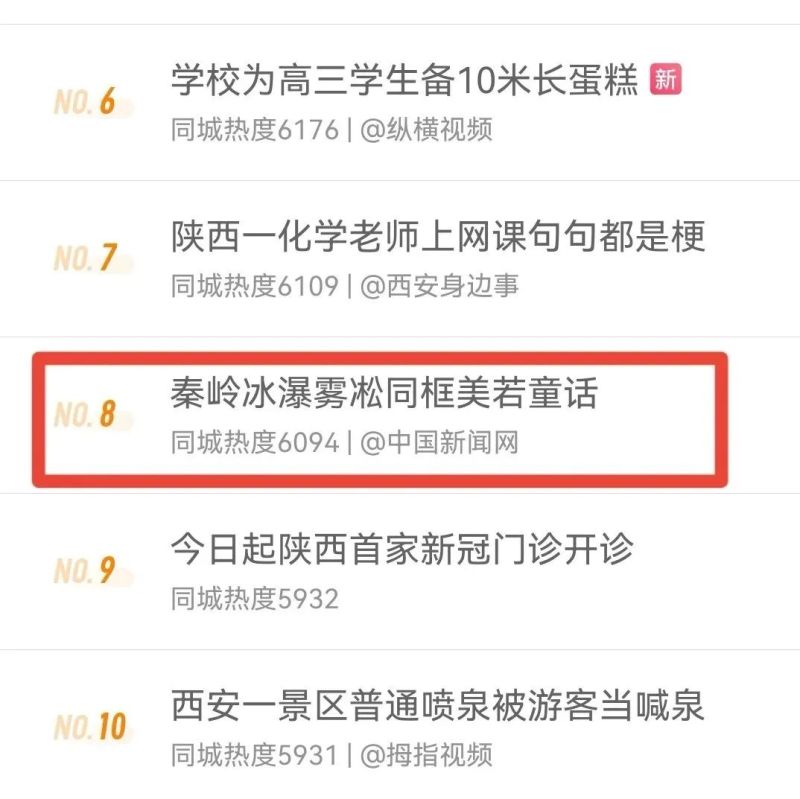
Task: Select the 秦岭冰瀑雾凇同框美若童话 topic
Action: (384, 393)
